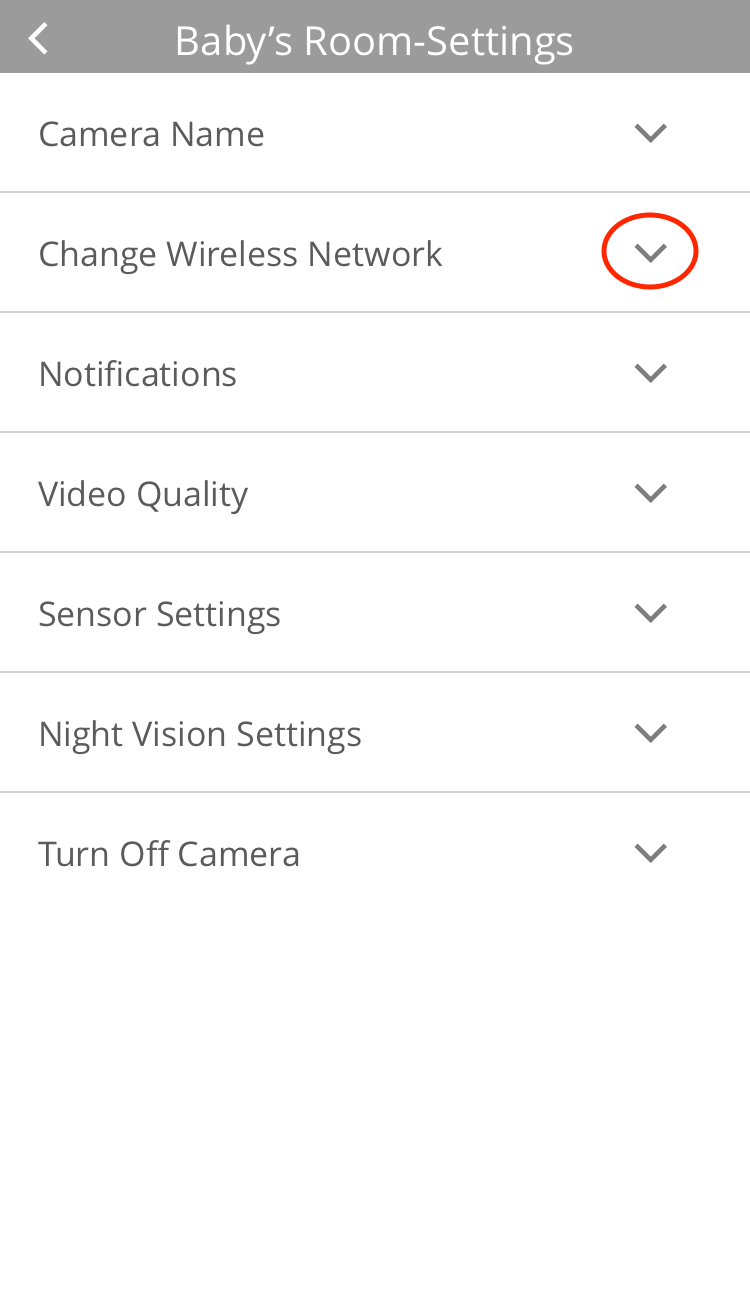
Task: Expand Change Wireless Network
Action: click(x=650, y=253)
